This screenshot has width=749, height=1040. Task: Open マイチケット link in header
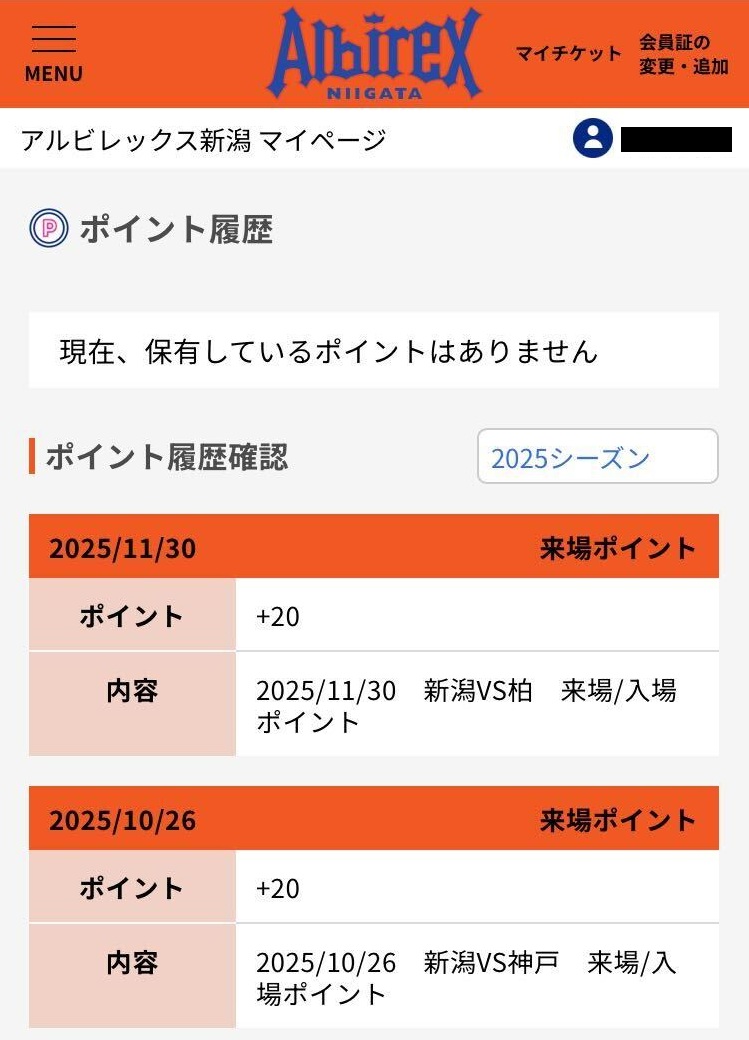tap(567, 54)
